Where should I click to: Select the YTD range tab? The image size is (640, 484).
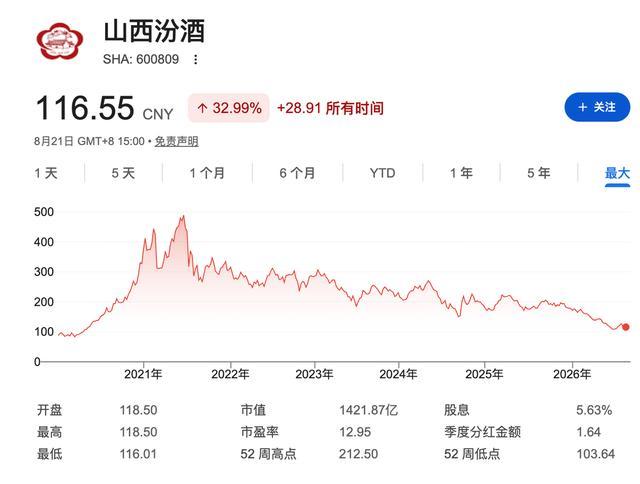tap(382, 173)
